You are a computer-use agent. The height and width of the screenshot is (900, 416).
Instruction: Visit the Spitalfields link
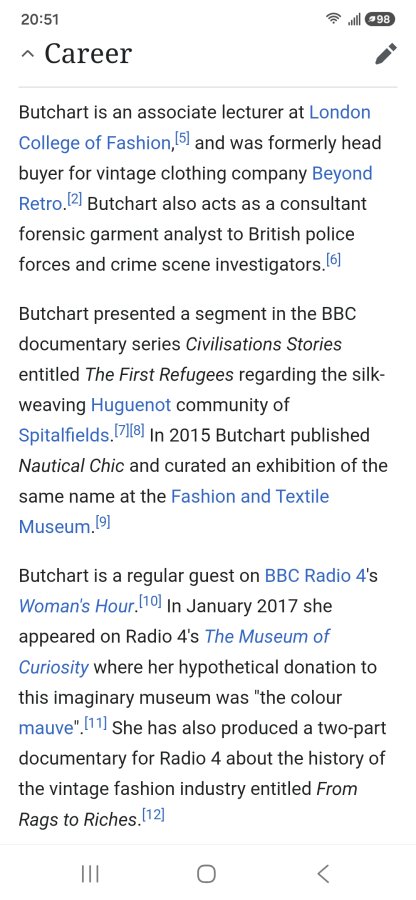63,436
